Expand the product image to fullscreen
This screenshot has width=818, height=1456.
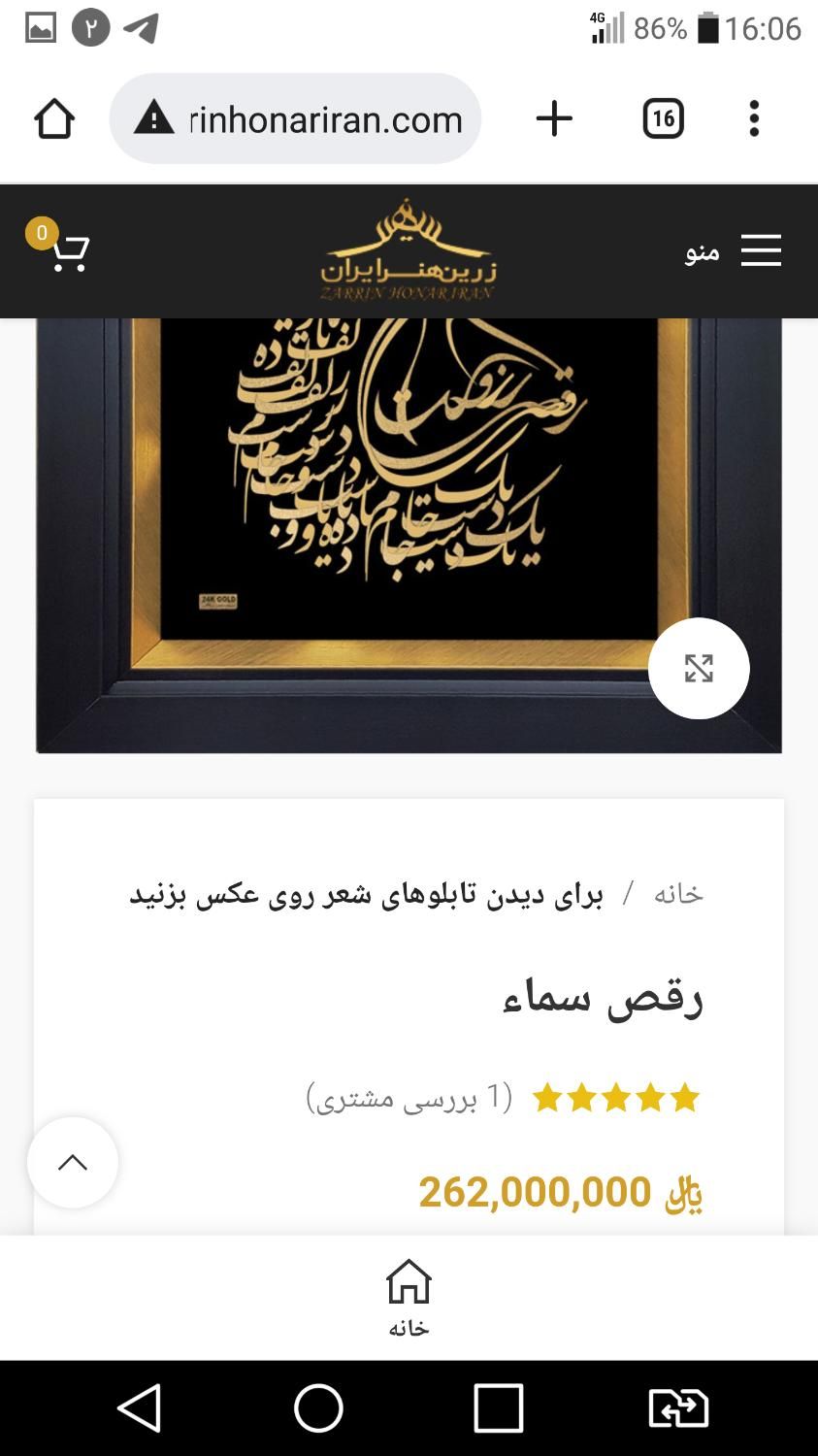699,669
